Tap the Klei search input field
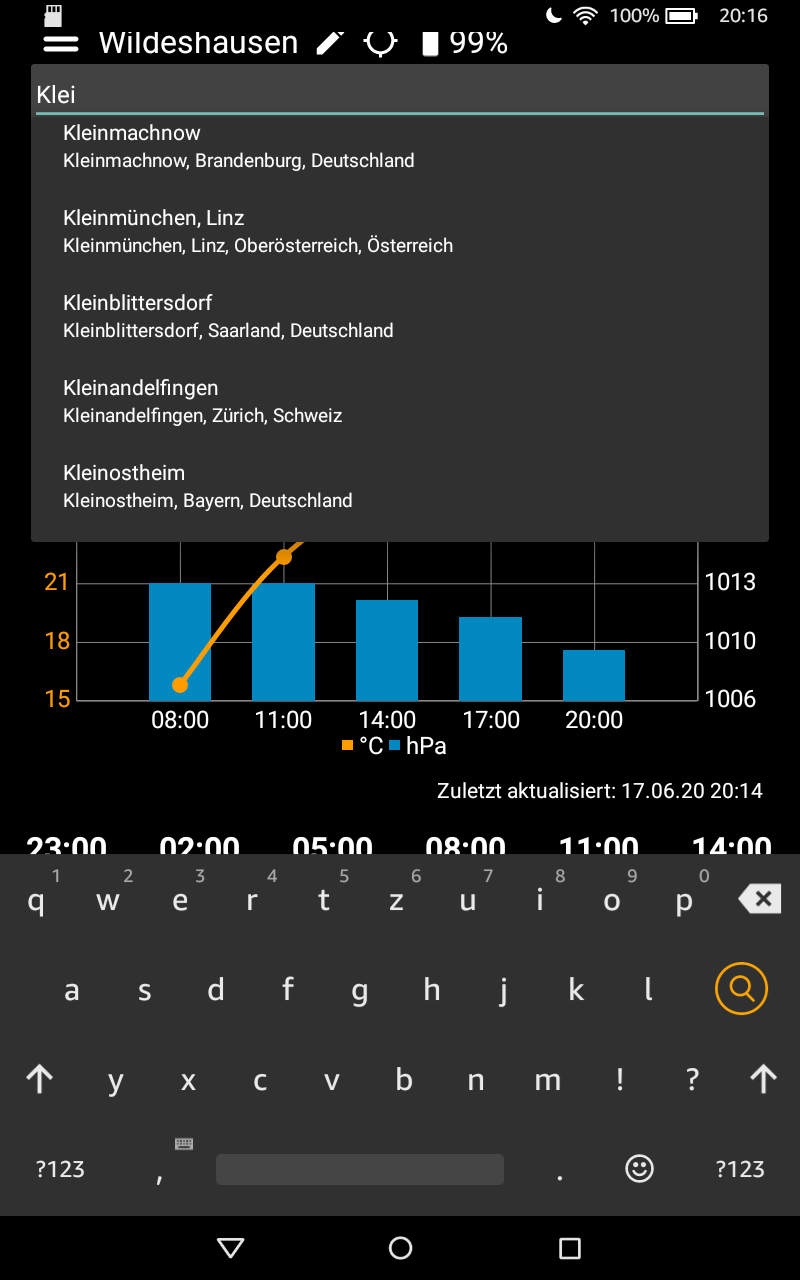Screen dimensions: 800x1280 coord(400,93)
